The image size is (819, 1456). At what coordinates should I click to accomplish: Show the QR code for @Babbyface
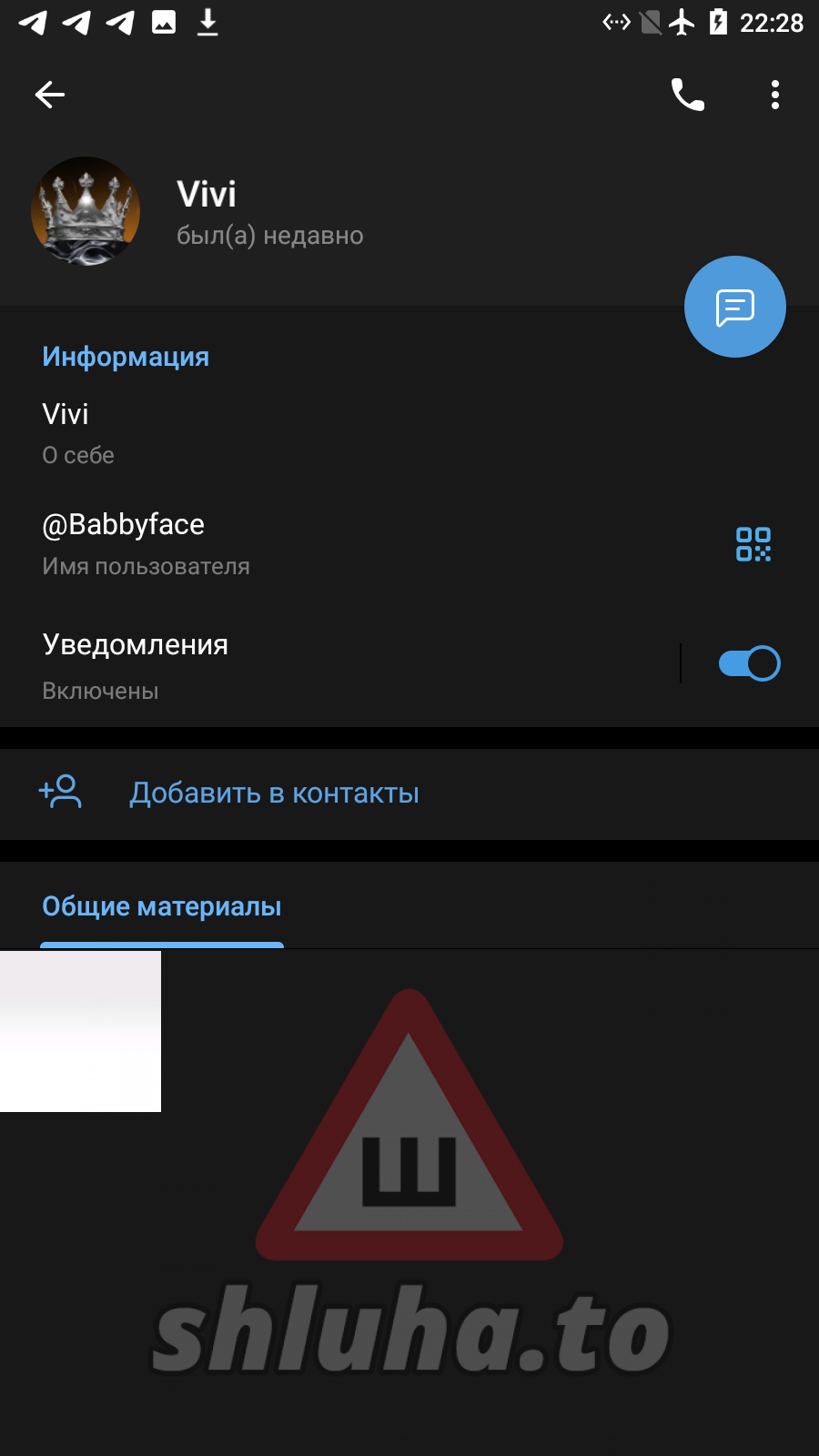(753, 544)
